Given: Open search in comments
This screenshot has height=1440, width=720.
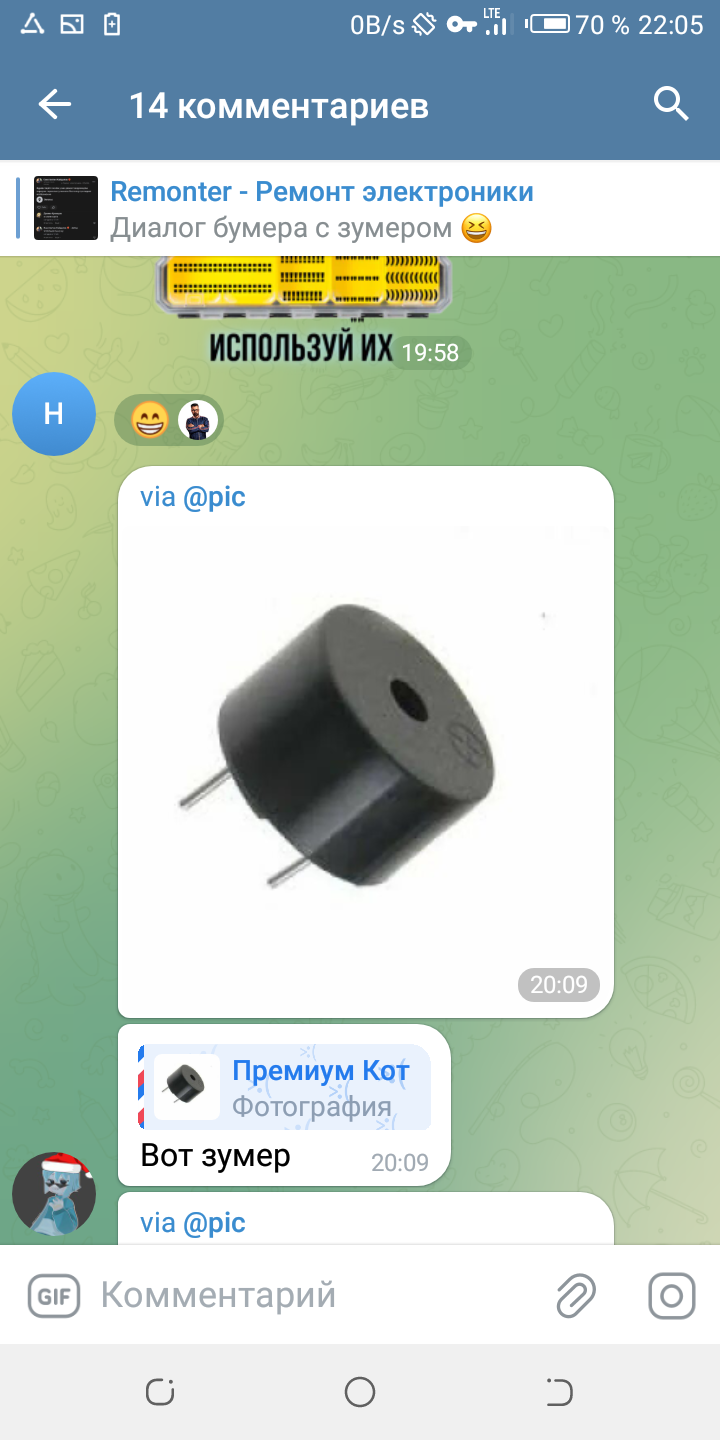Looking at the screenshot, I should click(x=671, y=104).
